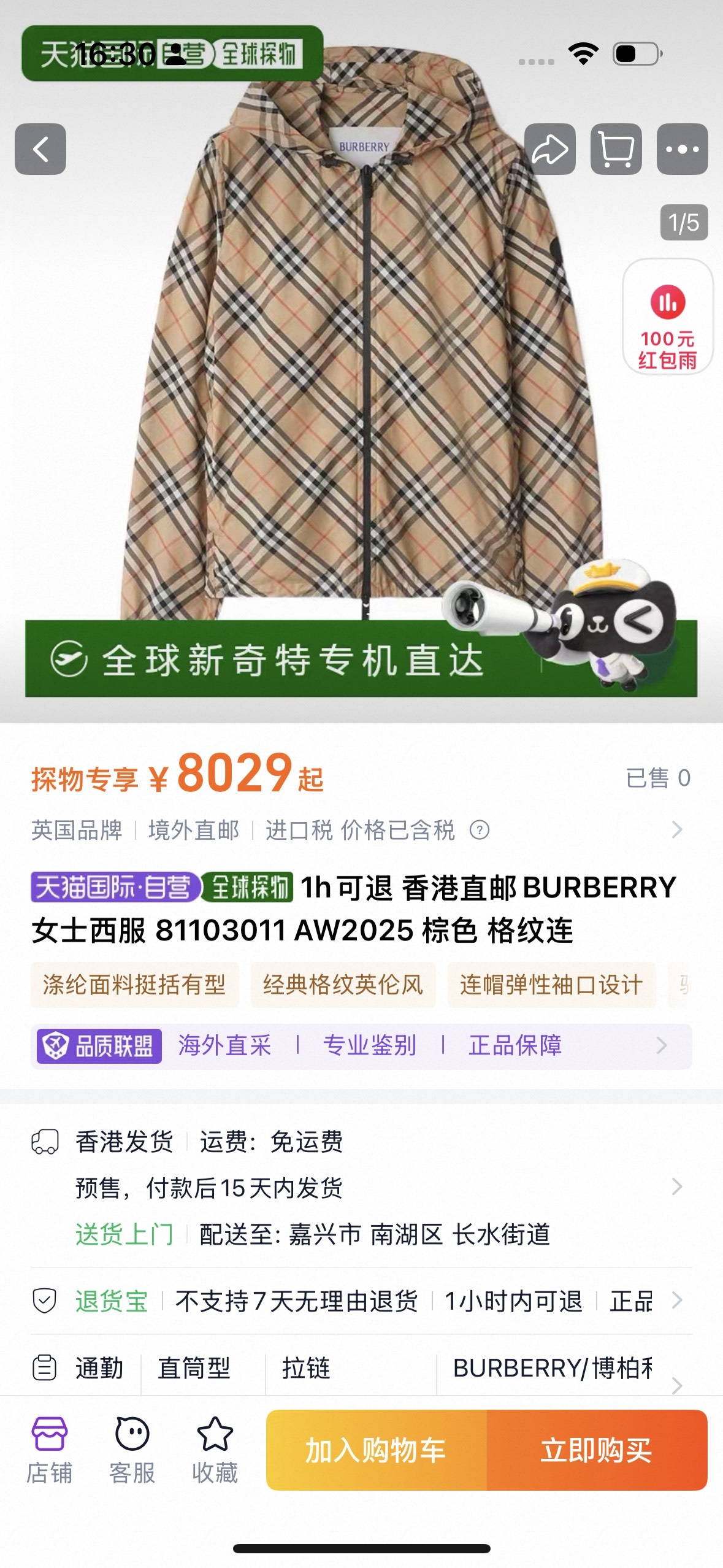The height and width of the screenshot is (1568, 723).
Task: Share this Burberry product
Action: point(549,149)
